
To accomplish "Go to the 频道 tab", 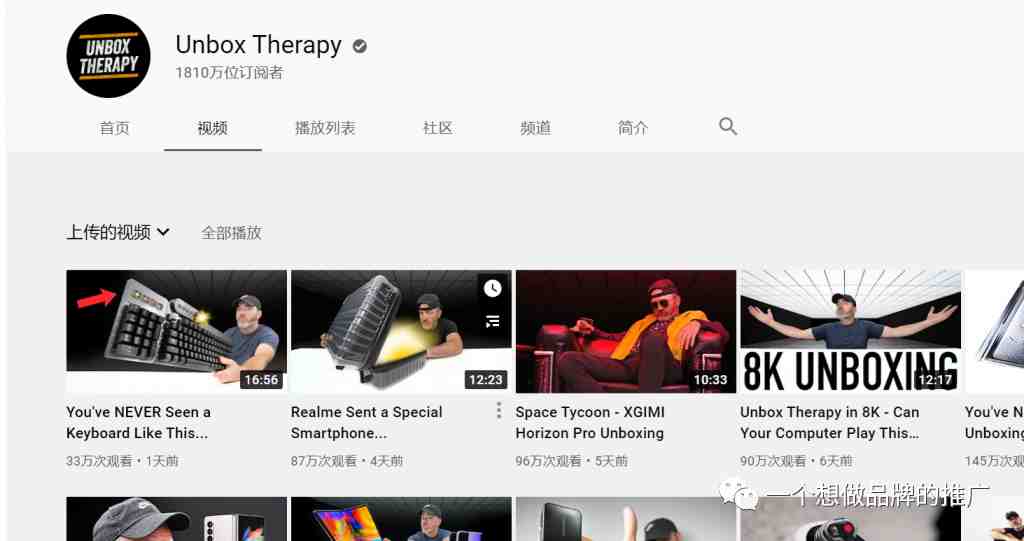I will coord(536,128).
